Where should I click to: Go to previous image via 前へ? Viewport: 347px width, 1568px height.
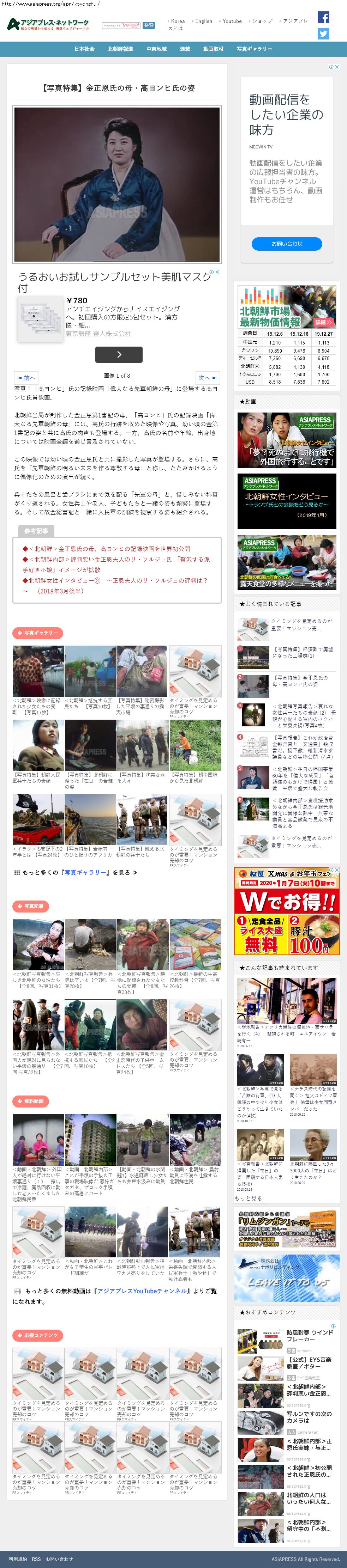[26, 377]
